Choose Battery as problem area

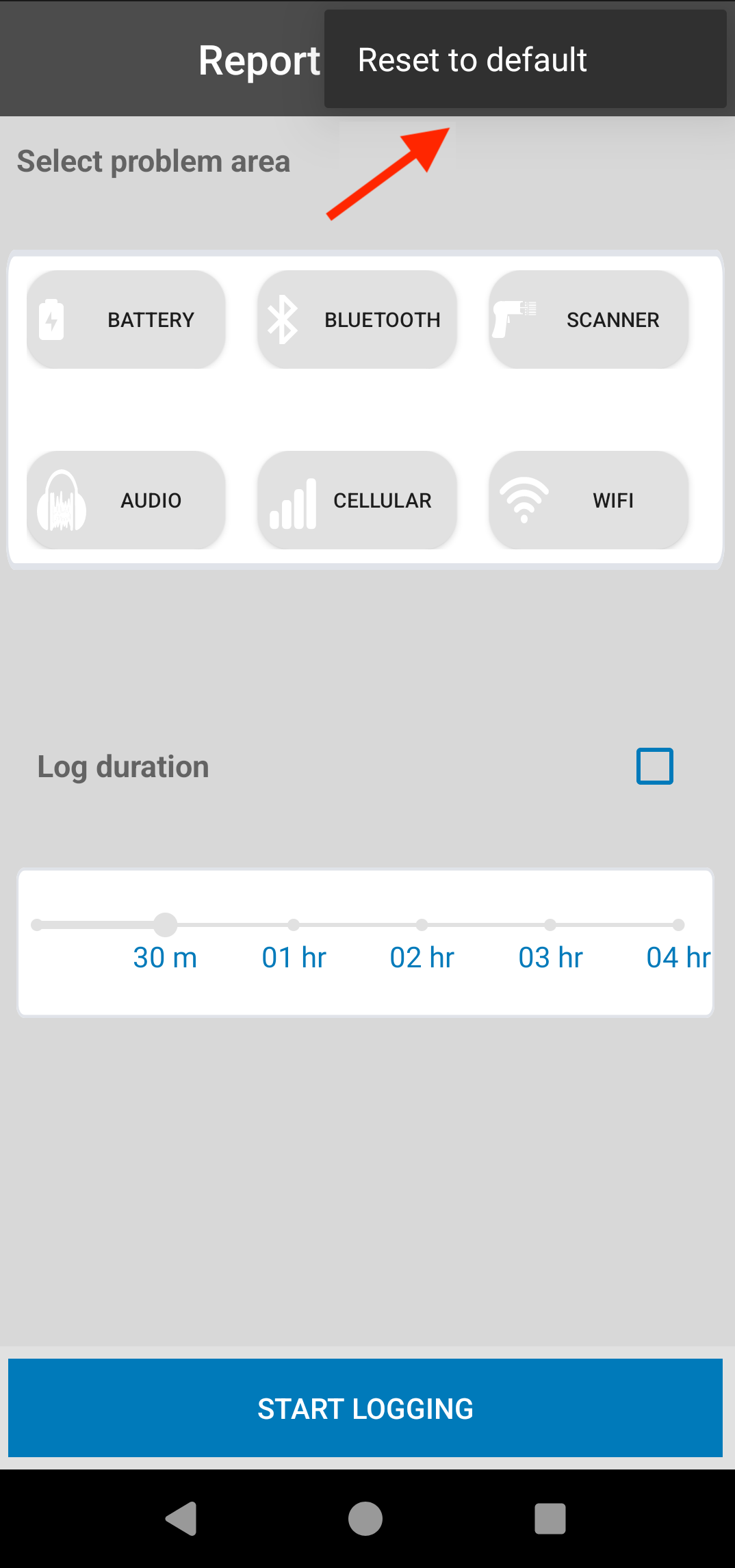pyautogui.click(x=126, y=319)
